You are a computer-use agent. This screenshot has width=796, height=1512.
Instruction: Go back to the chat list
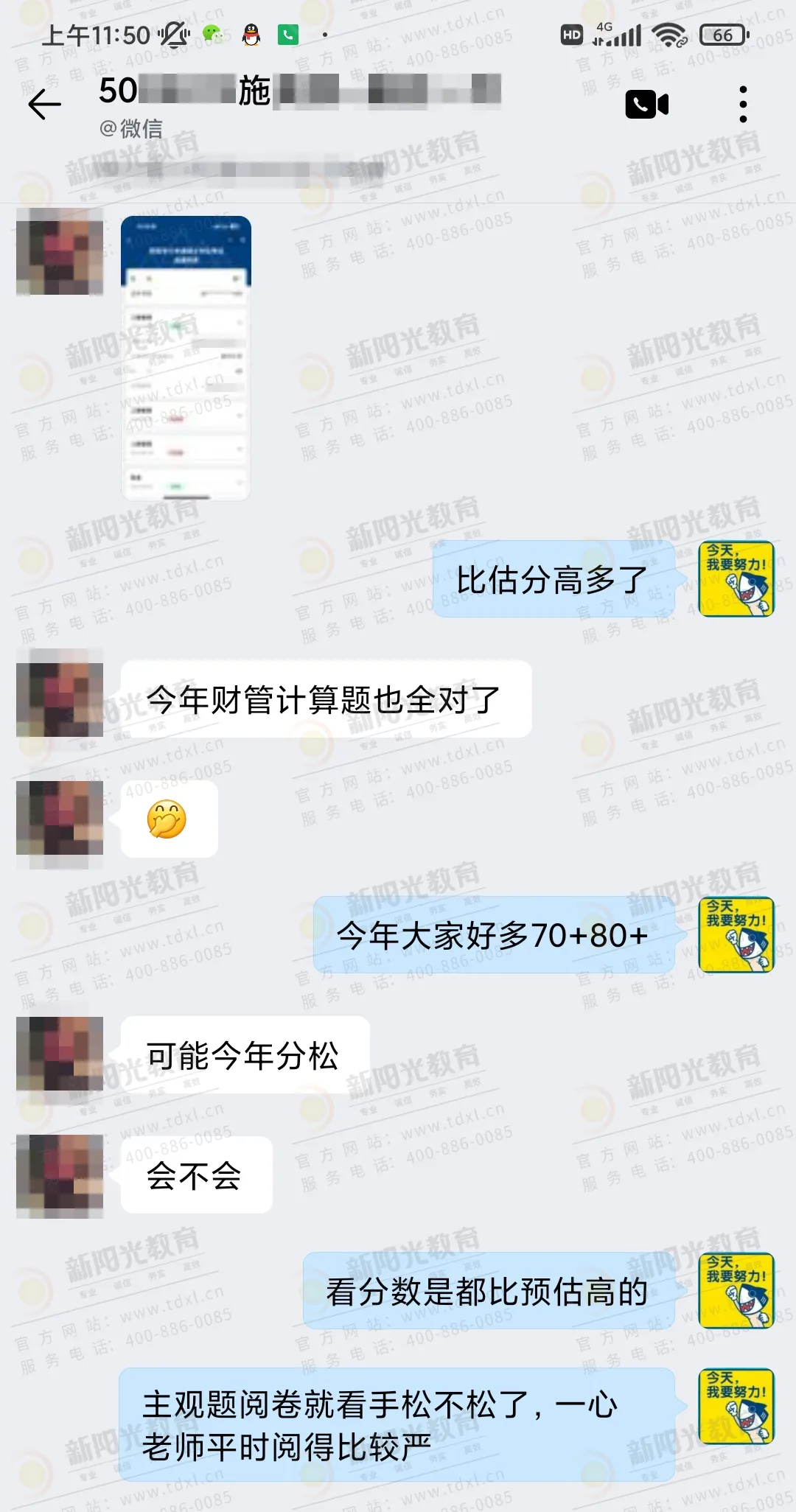44,105
